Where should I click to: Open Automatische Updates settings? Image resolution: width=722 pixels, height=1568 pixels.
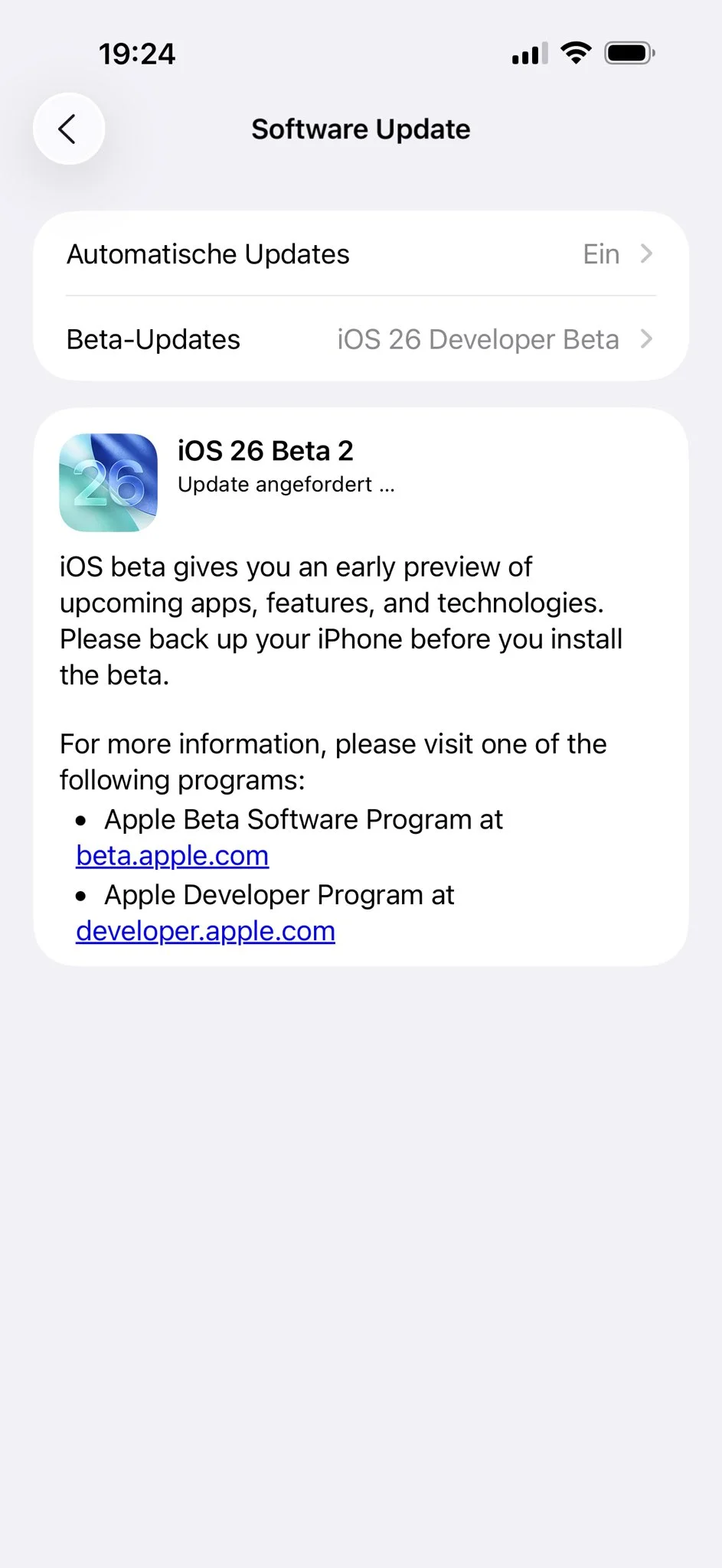point(360,254)
